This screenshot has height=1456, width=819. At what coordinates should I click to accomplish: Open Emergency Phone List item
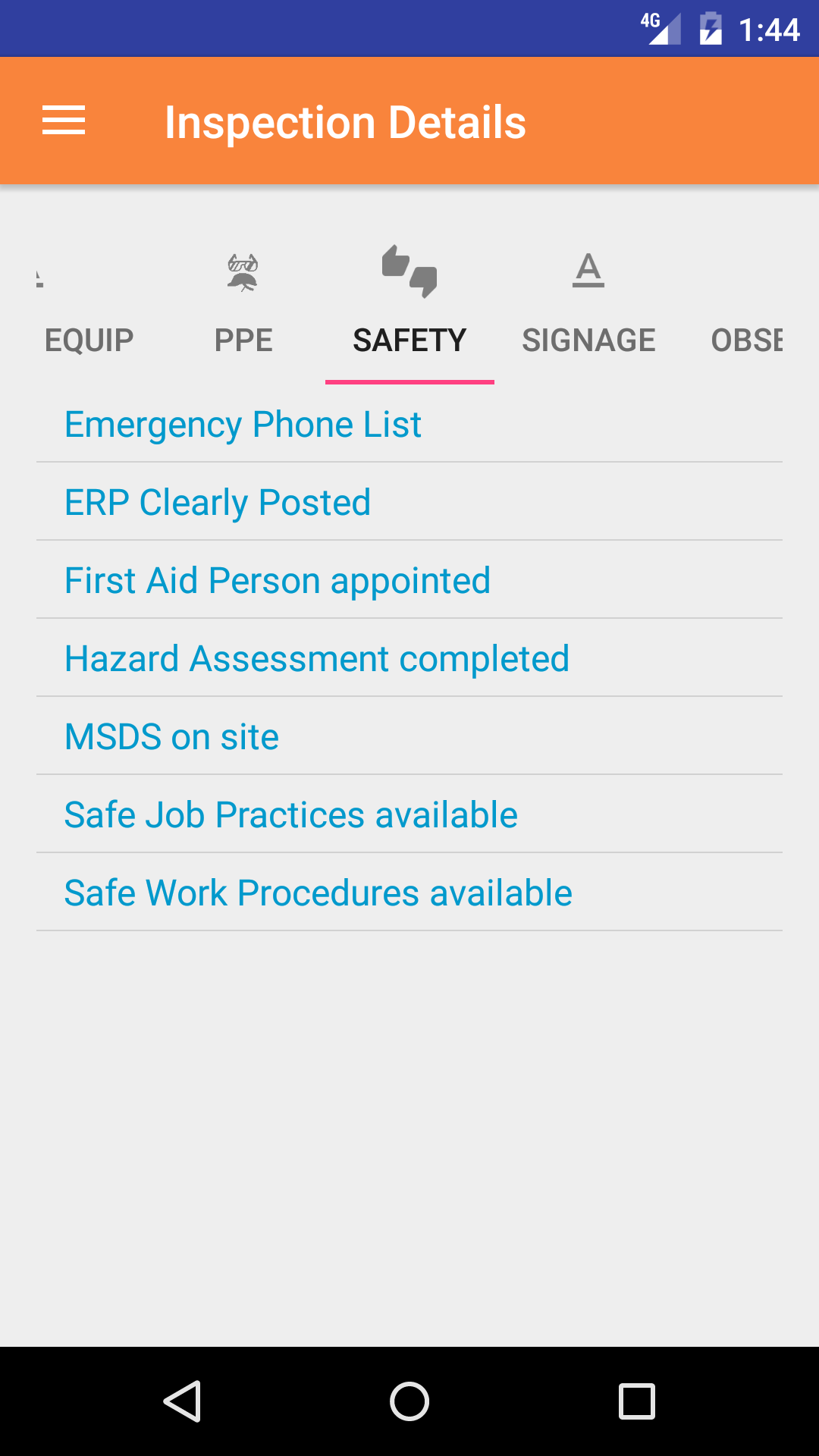(243, 425)
